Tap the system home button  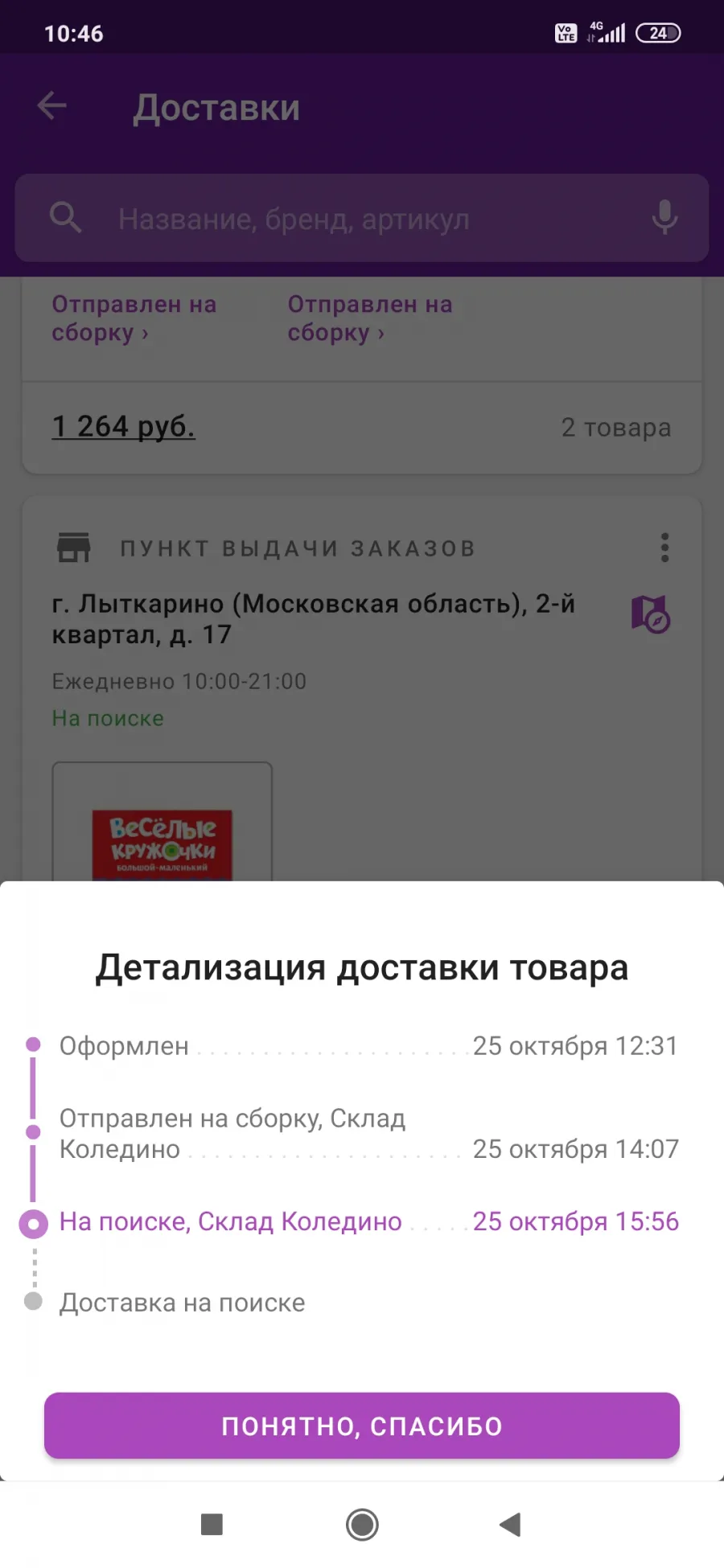coord(362,1524)
